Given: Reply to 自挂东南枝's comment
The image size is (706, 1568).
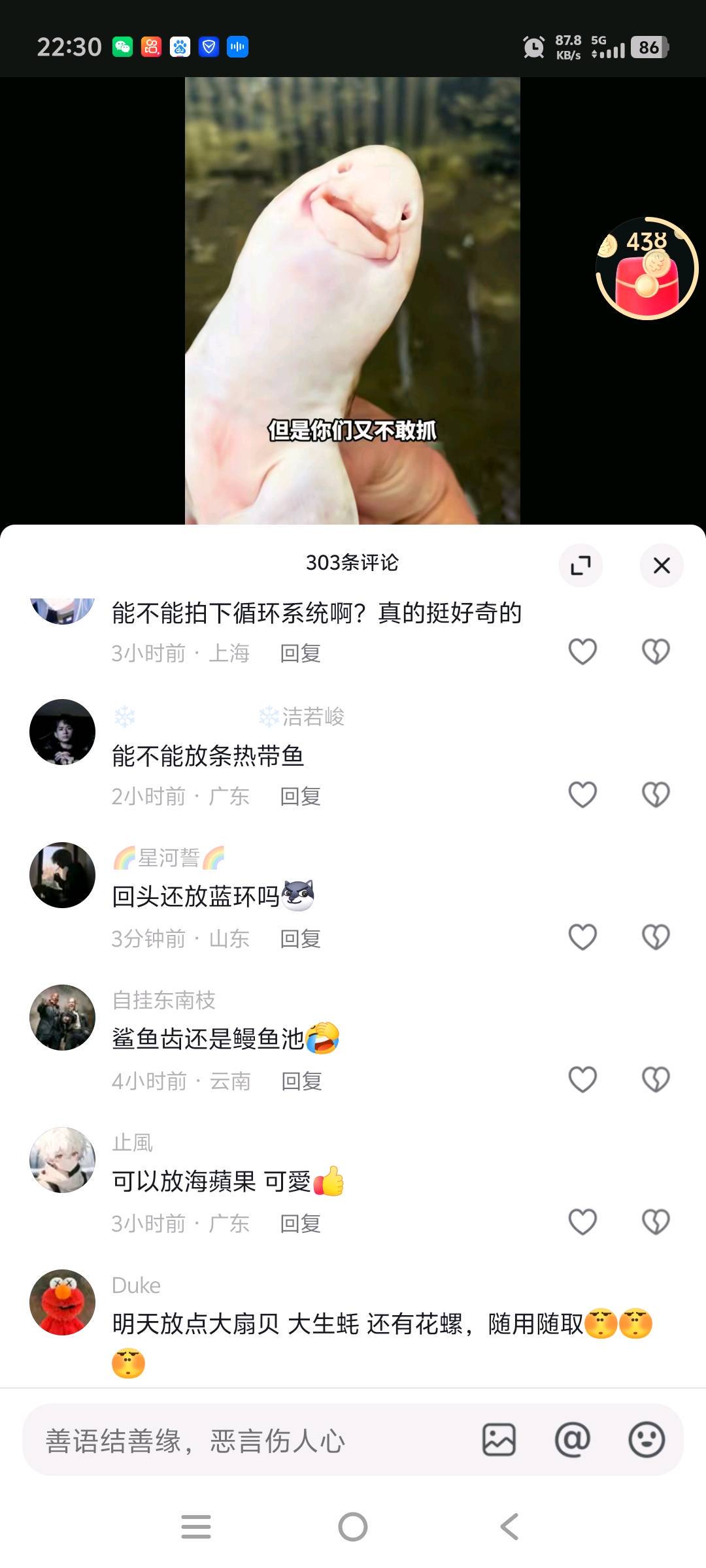Looking at the screenshot, I should tap(301, 1081).
